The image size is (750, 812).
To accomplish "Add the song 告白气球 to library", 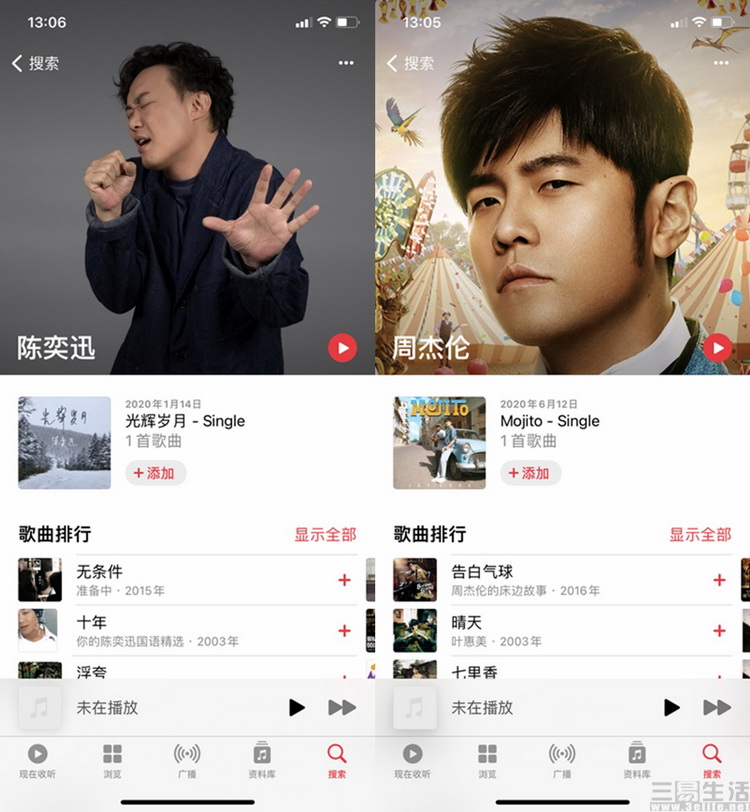I will (719, 580).
